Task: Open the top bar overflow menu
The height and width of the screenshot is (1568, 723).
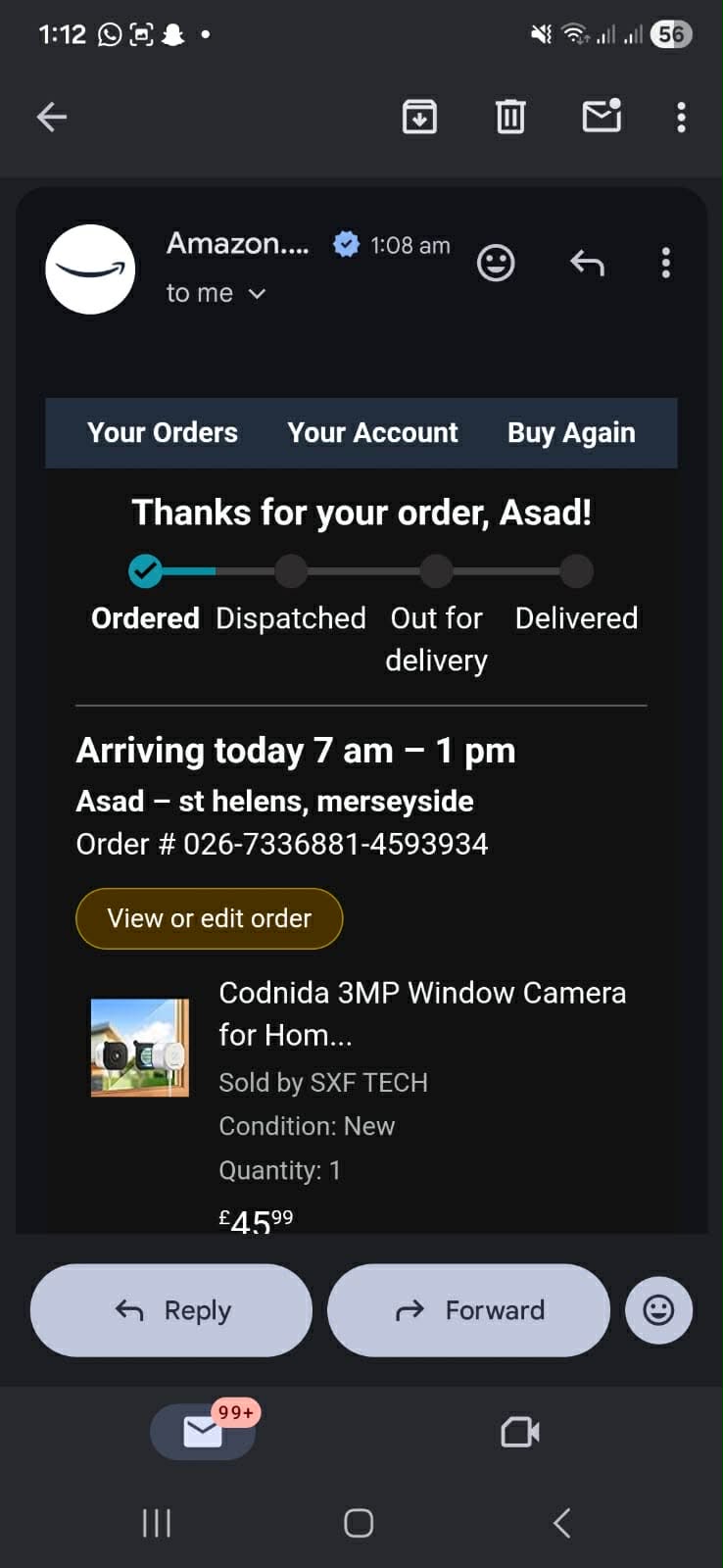Action: point(681,117)
